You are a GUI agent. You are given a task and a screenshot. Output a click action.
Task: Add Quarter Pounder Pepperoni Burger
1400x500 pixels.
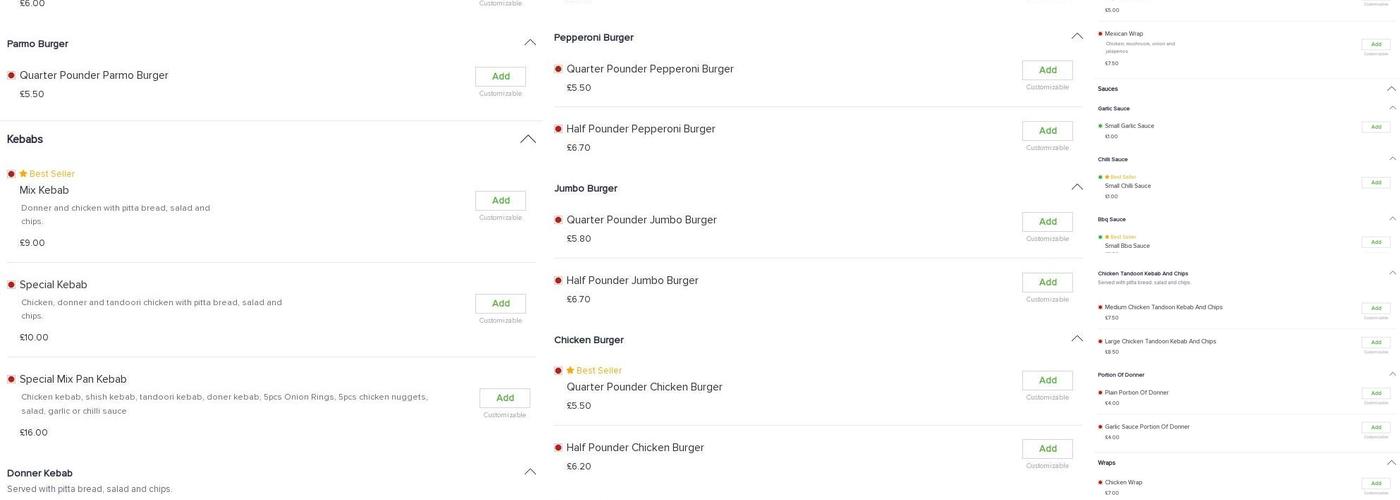coord(1047,70)
